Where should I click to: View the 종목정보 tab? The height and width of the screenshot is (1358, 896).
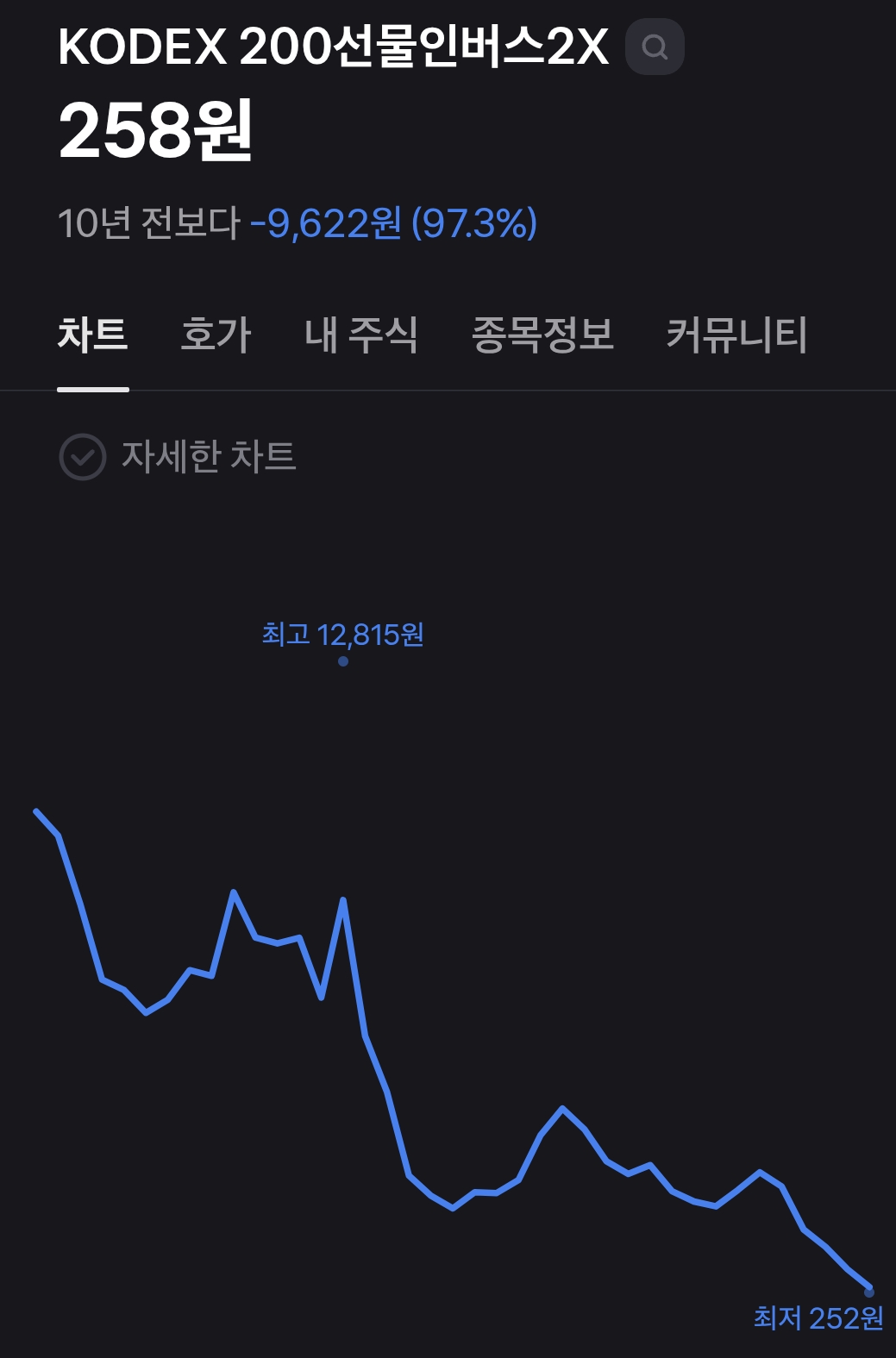coord(542,335)
